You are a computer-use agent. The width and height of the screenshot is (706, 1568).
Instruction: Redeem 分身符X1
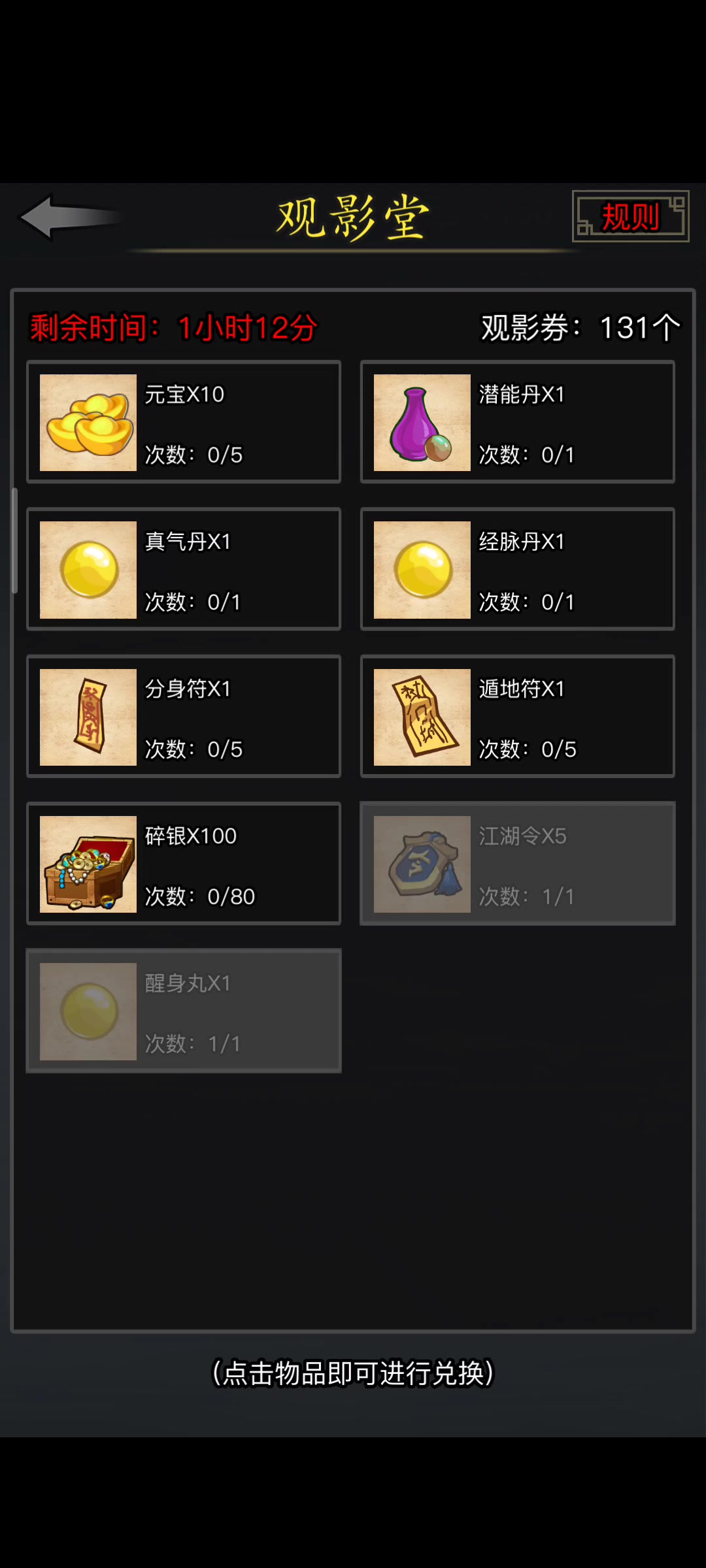tap(184, 717)
